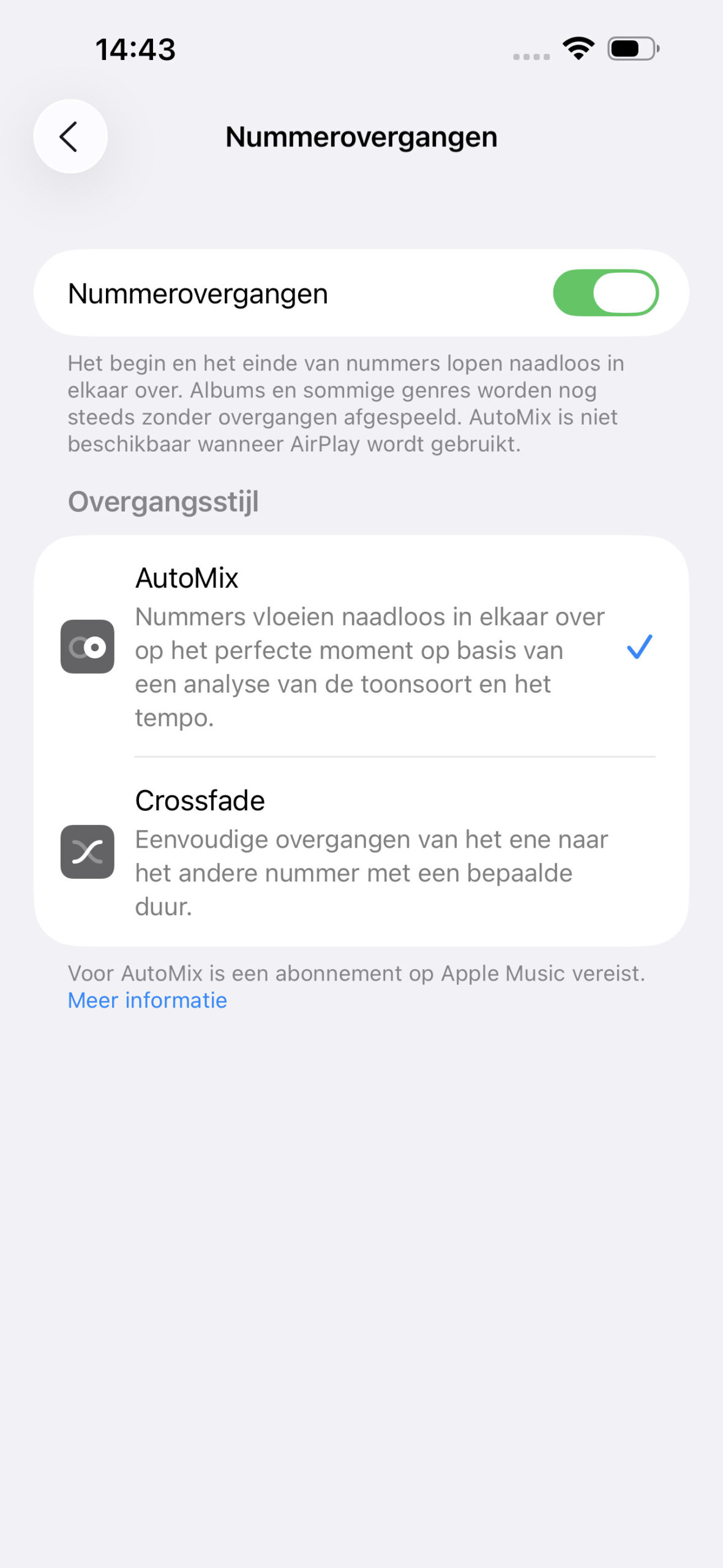This screenshot has width=723, height=1568.
Task: Tap the Nummerovergangen title at top
Action: click(361, 136)
